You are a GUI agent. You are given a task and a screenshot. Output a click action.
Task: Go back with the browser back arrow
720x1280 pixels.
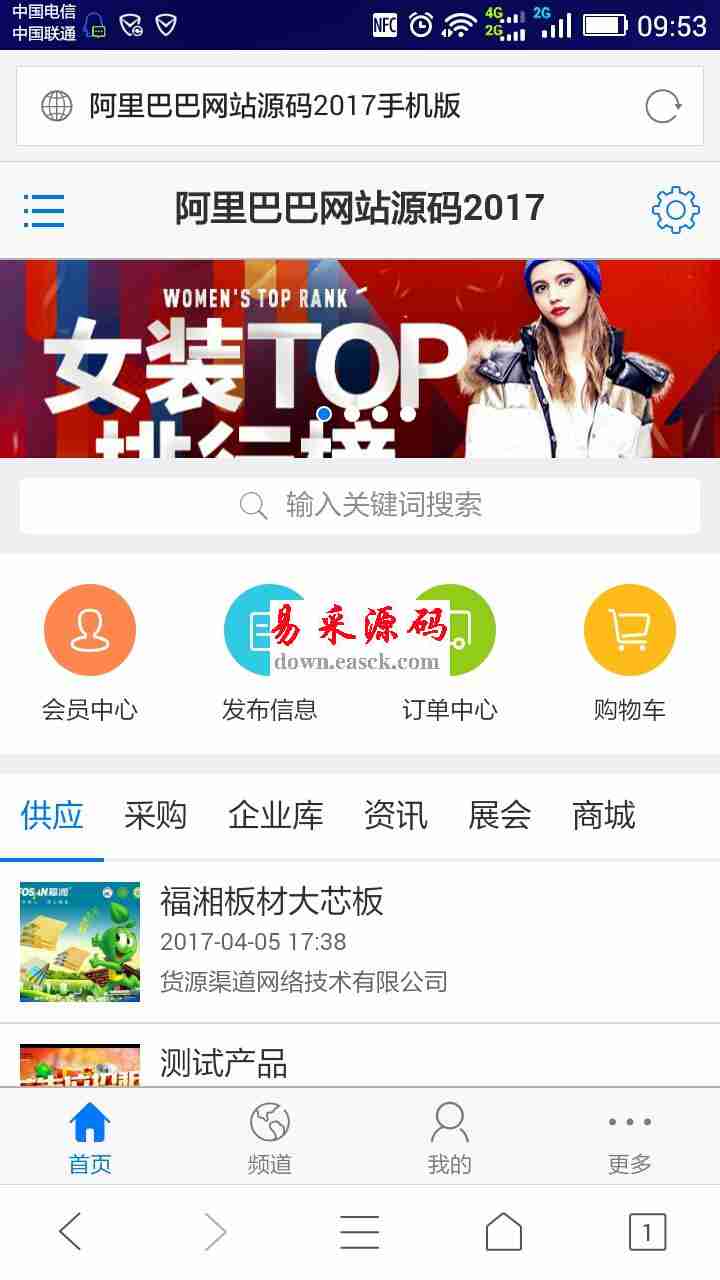pyautogui.click(x=70, y=1232)
